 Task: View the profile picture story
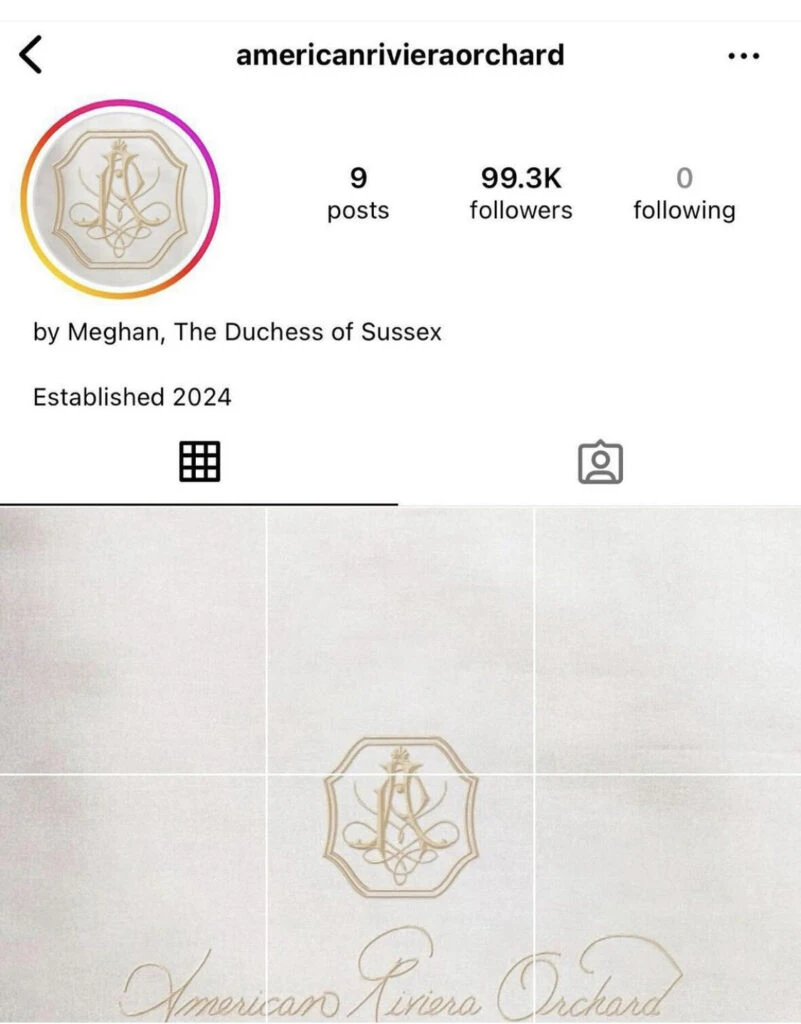click(x=120, y=198)
